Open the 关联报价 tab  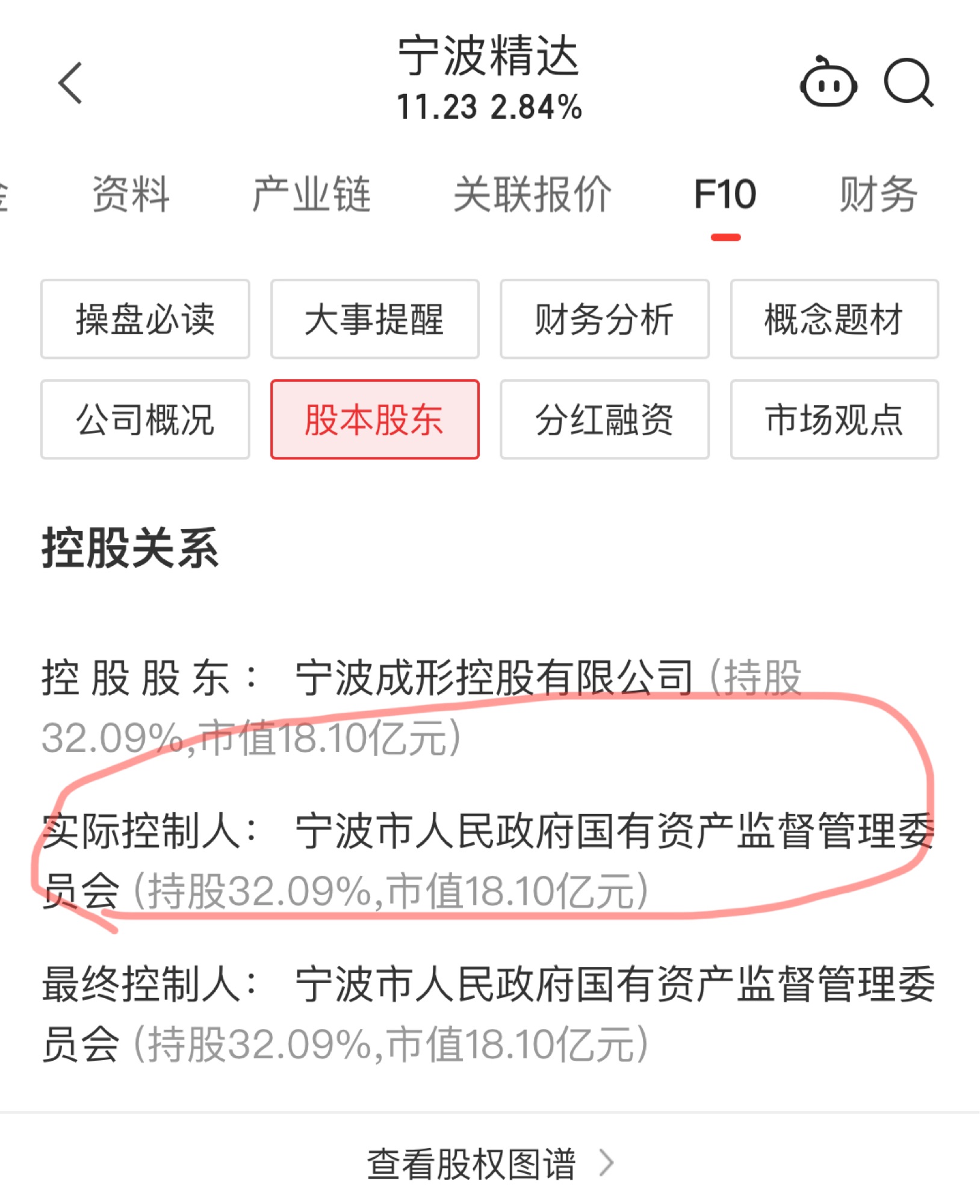(x=532, y=194)
